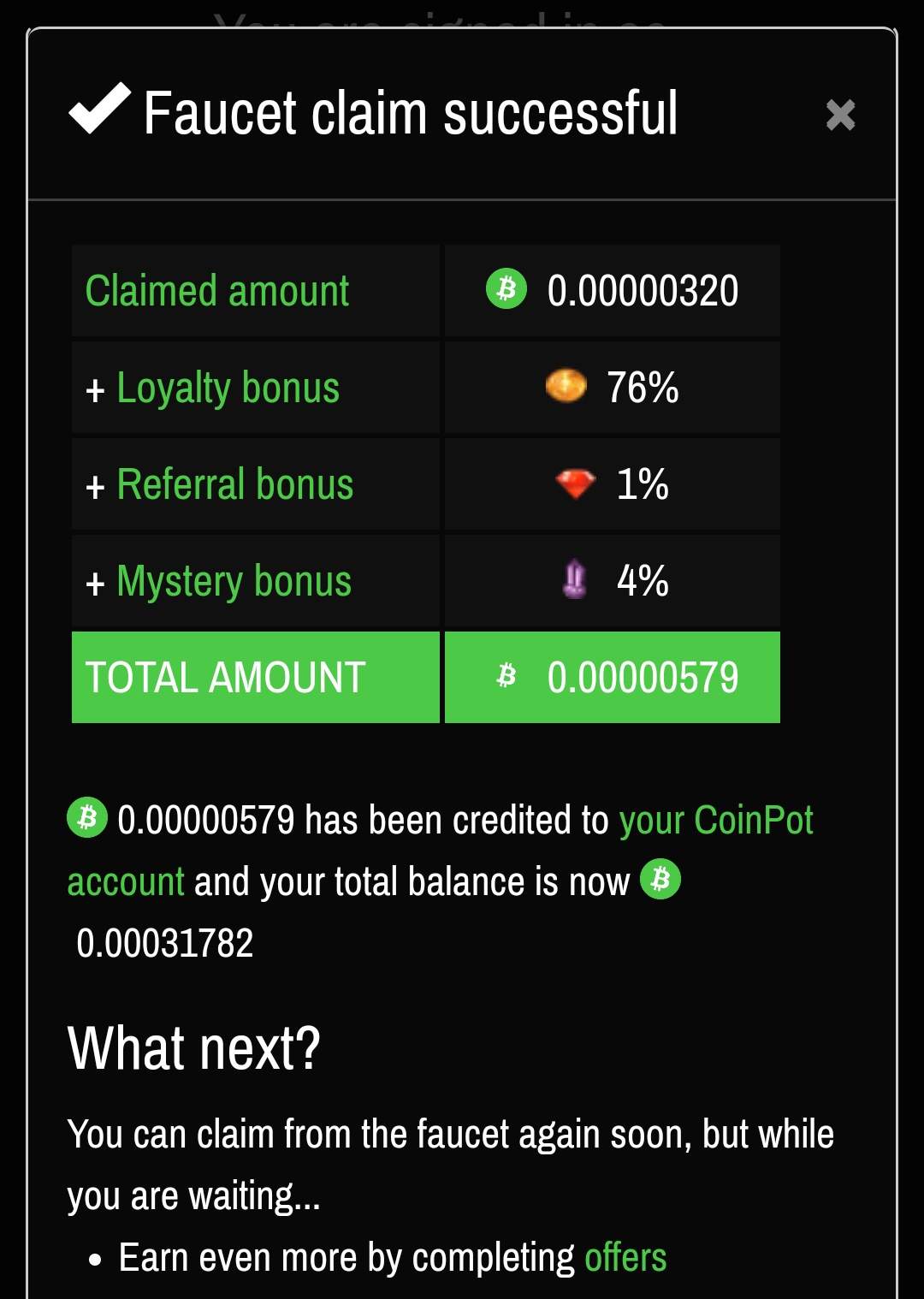
Task: Open your CoinPot account link
Action: [715, 821]
